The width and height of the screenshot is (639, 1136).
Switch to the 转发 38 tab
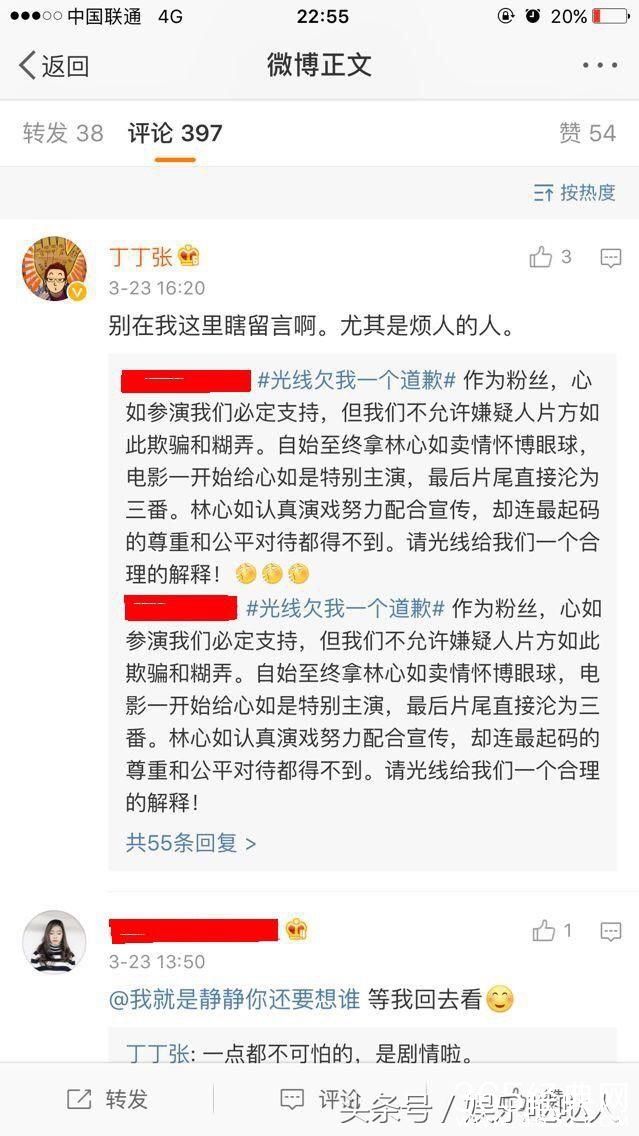(x=63, y=133)
